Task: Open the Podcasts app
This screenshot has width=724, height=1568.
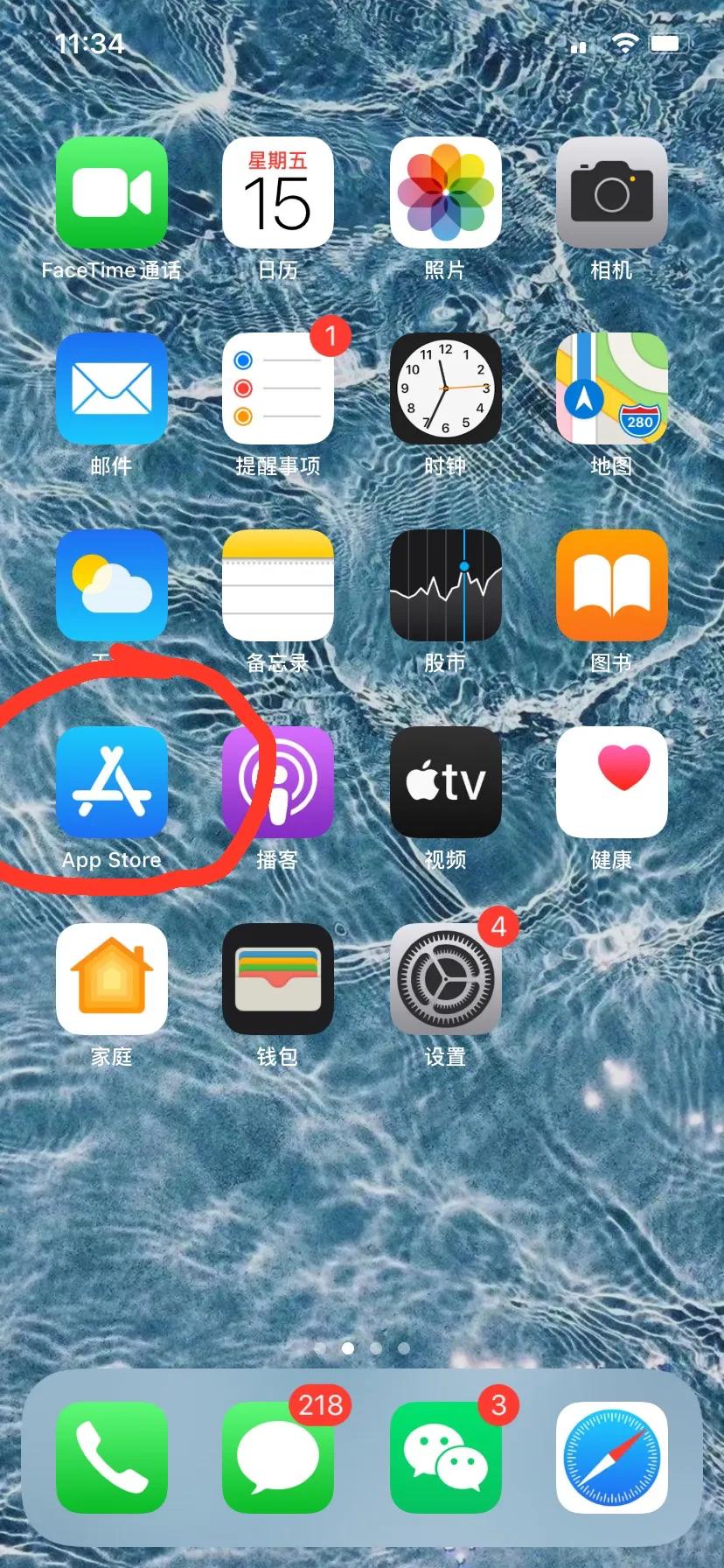Action: (278, 782)
